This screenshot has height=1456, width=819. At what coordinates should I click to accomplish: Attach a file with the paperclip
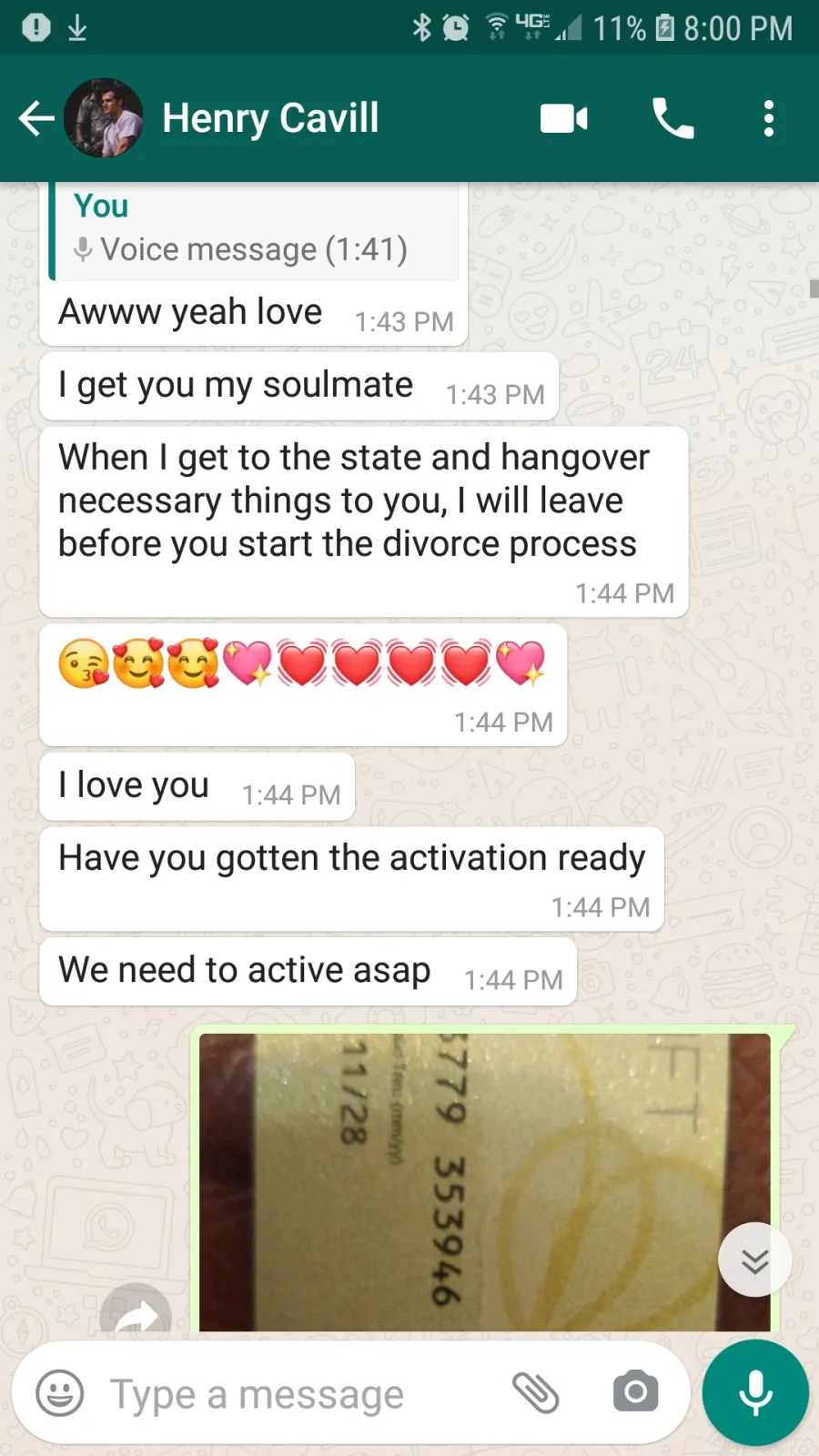(x=535, y=1393)
